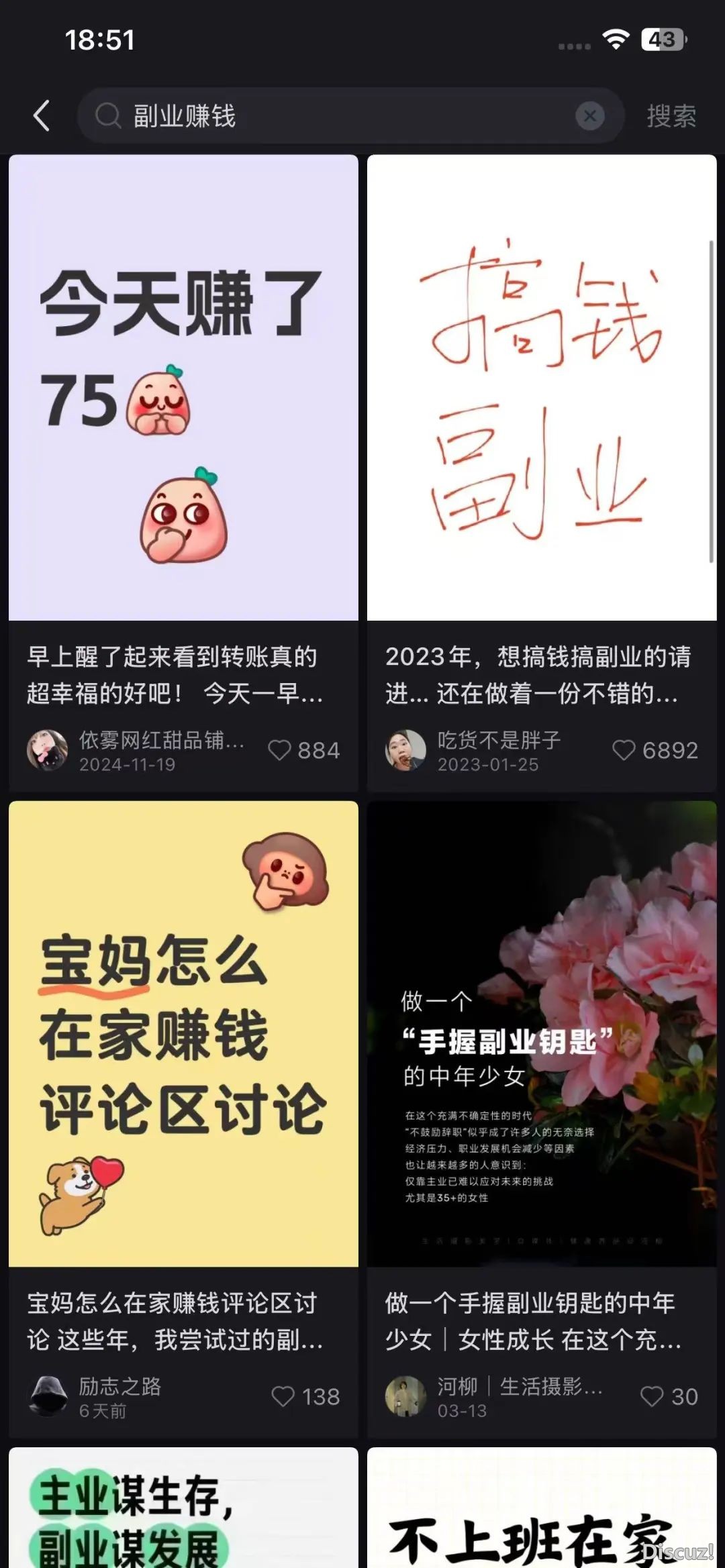Open the 手握副业钥匙 flower post
The width and height of the screenshot is (725, 1568).
tap(542, 1033)
